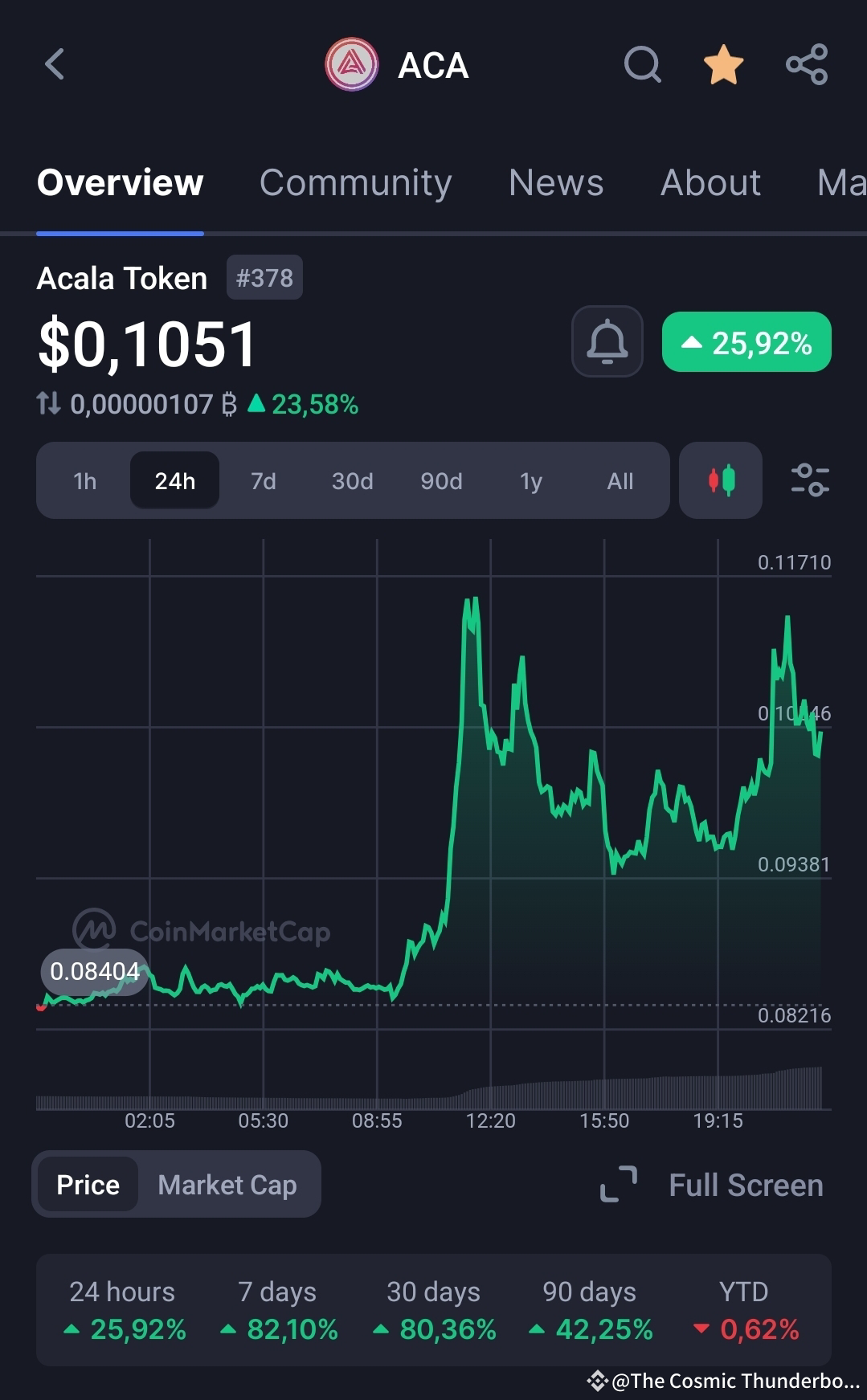Toggle the chart to Market Cap
This screenshot has height=1400, width=867.
227,1184
